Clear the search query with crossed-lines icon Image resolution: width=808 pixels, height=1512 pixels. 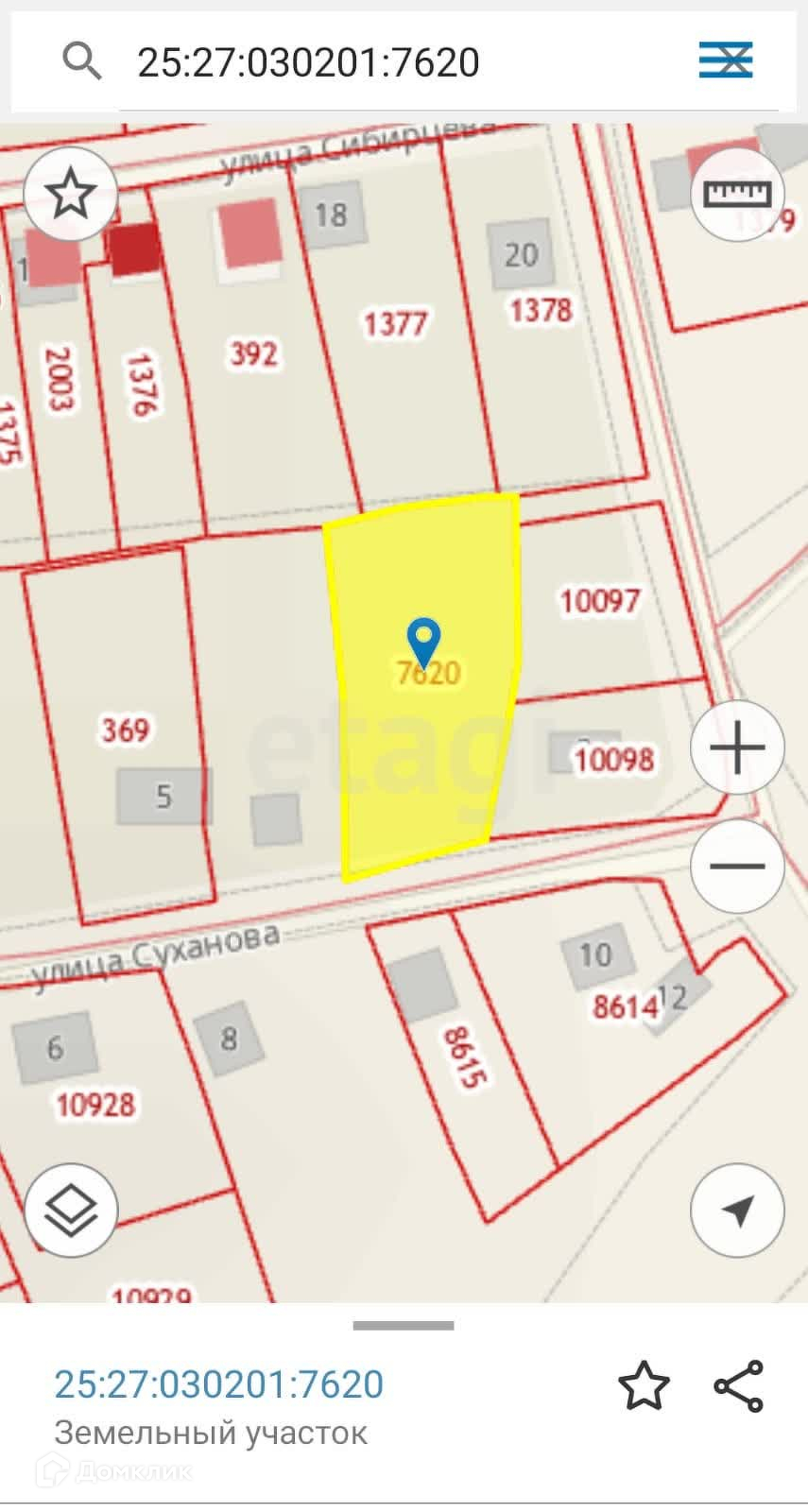point(726,60)
